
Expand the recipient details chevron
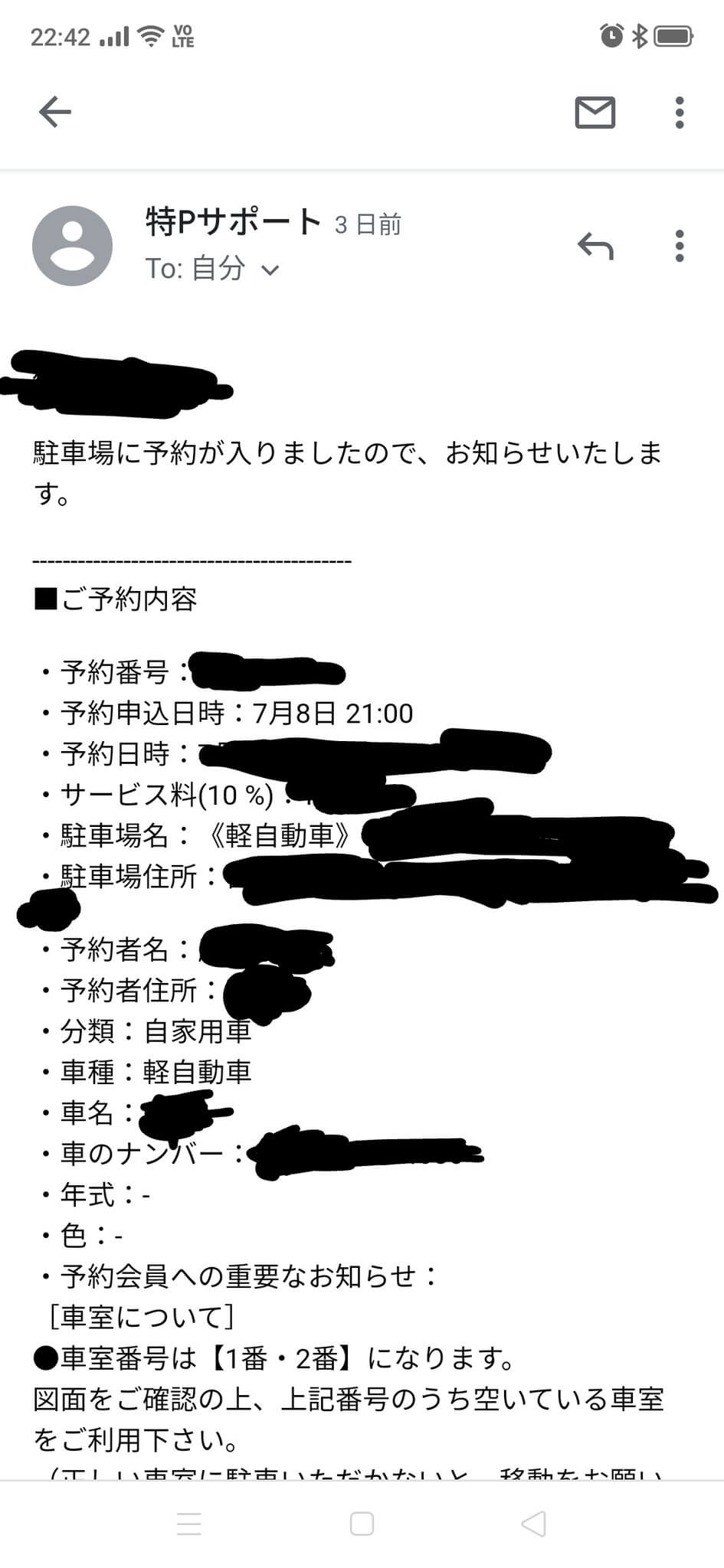pyautogui.click(x=270, y=269)
